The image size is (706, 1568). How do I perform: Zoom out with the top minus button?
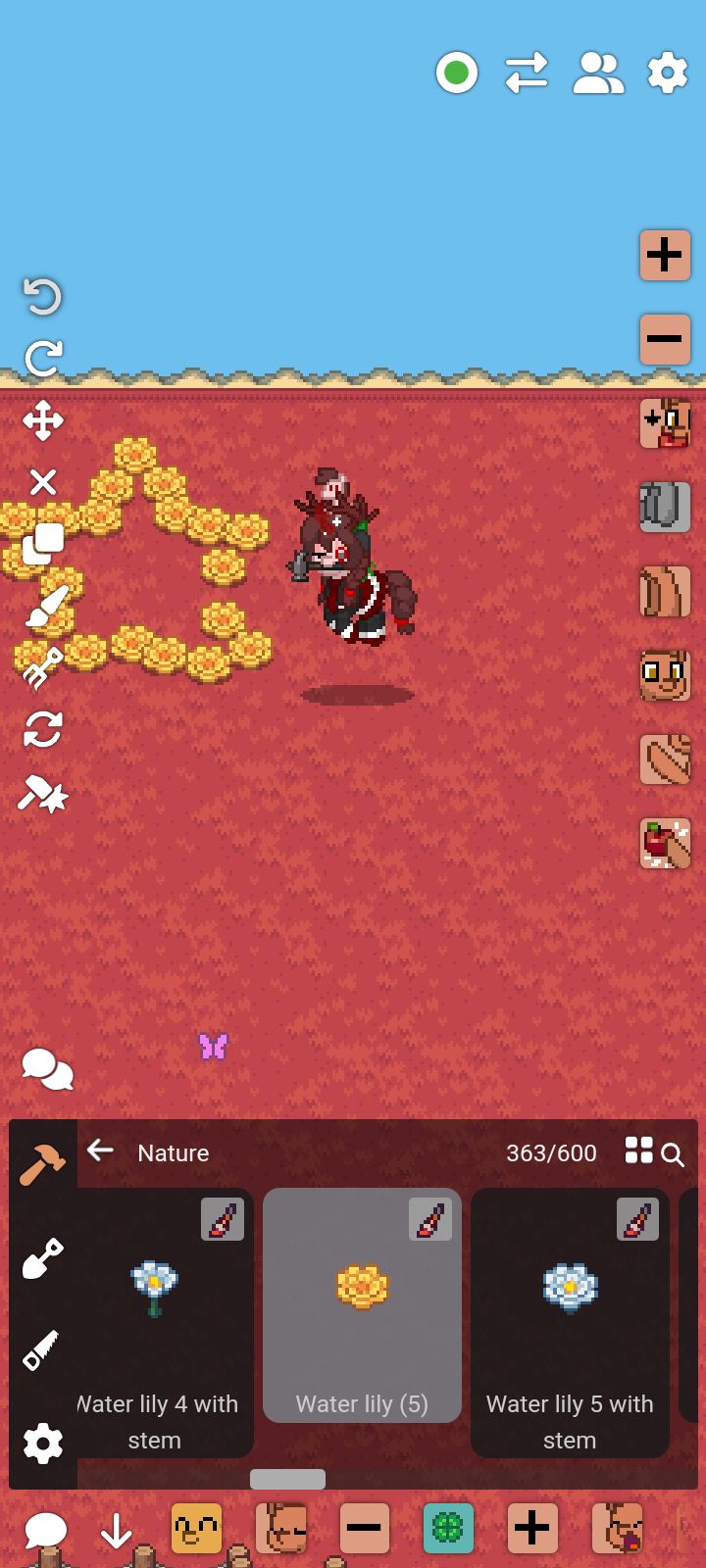(665, 339)
